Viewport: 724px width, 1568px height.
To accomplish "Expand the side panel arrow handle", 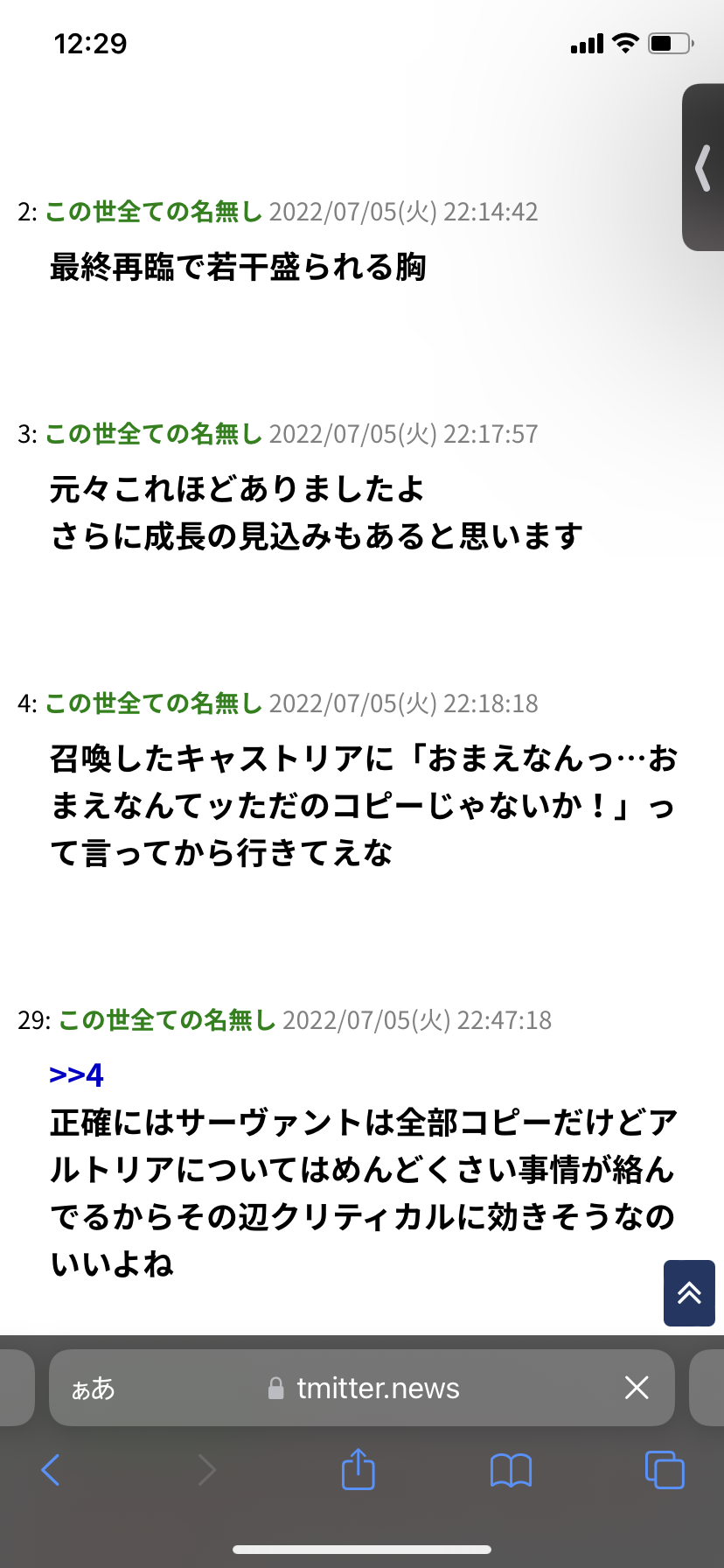I will [703, 168].
